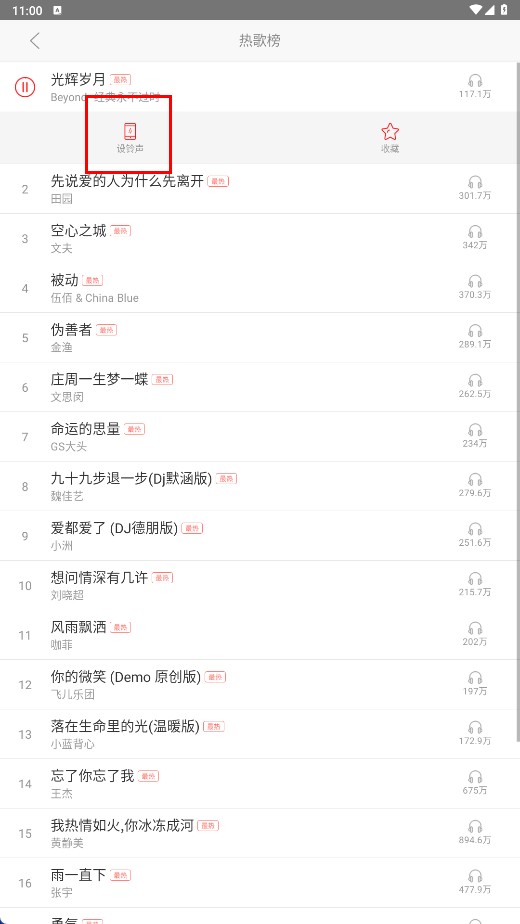
Task: Set 光辉岁月 as ringtone via 设铃声
Action: tap(130, 138)
